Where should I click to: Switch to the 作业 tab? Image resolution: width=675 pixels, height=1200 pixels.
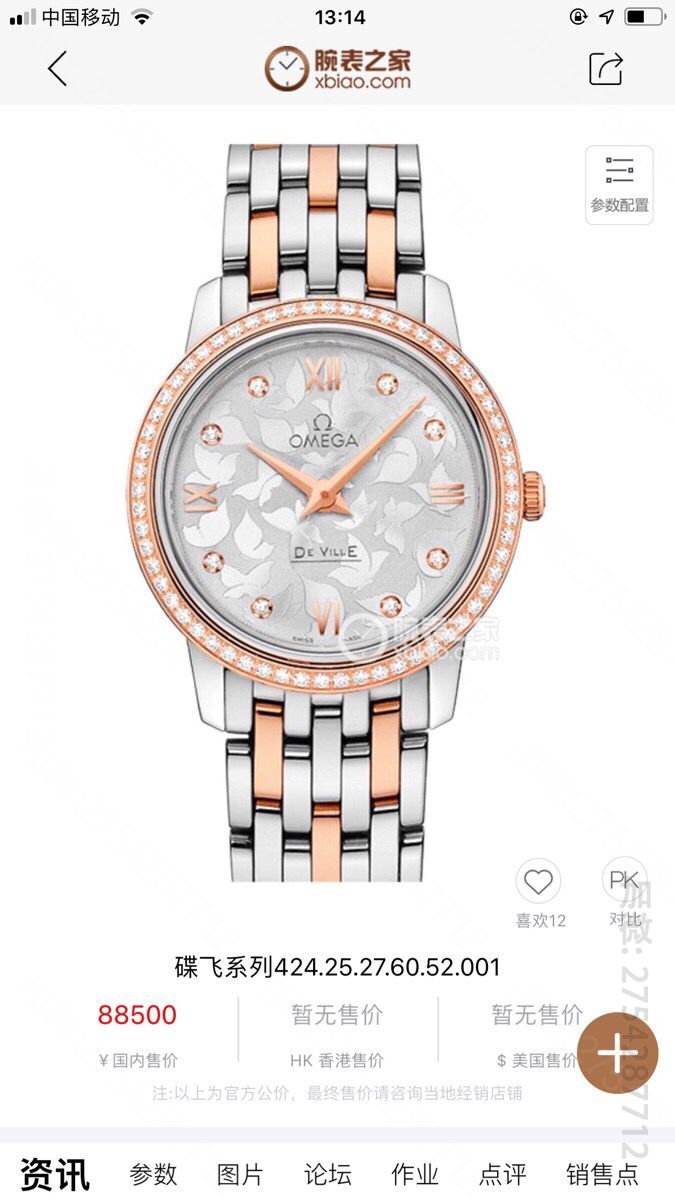coord(414,1173)
